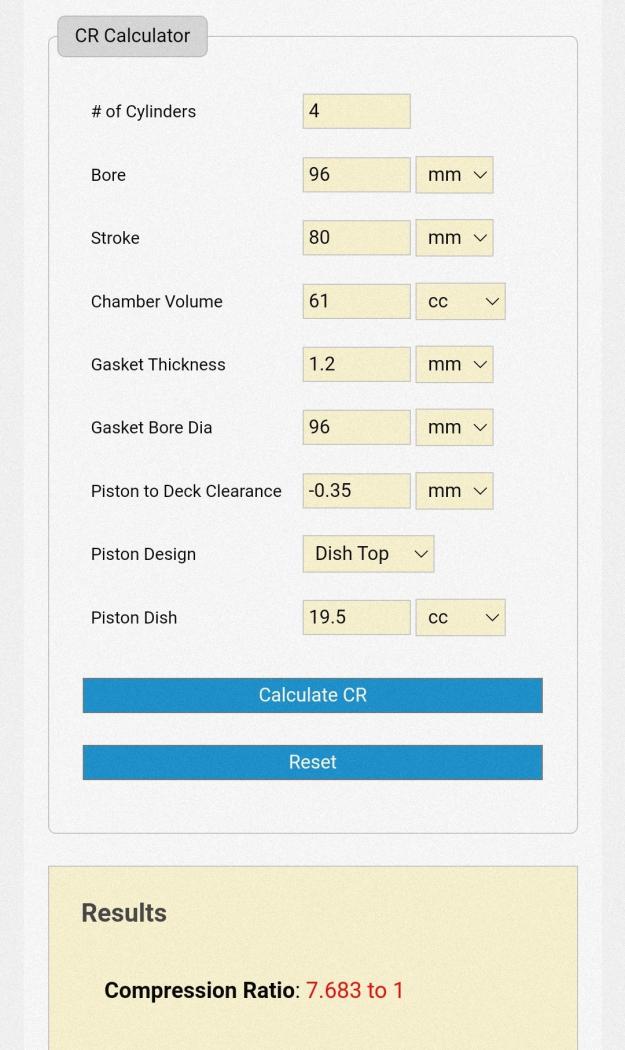Edit the Stroke value field
Viewport: 625px width, 1050px height.
(x=356, y=238)
